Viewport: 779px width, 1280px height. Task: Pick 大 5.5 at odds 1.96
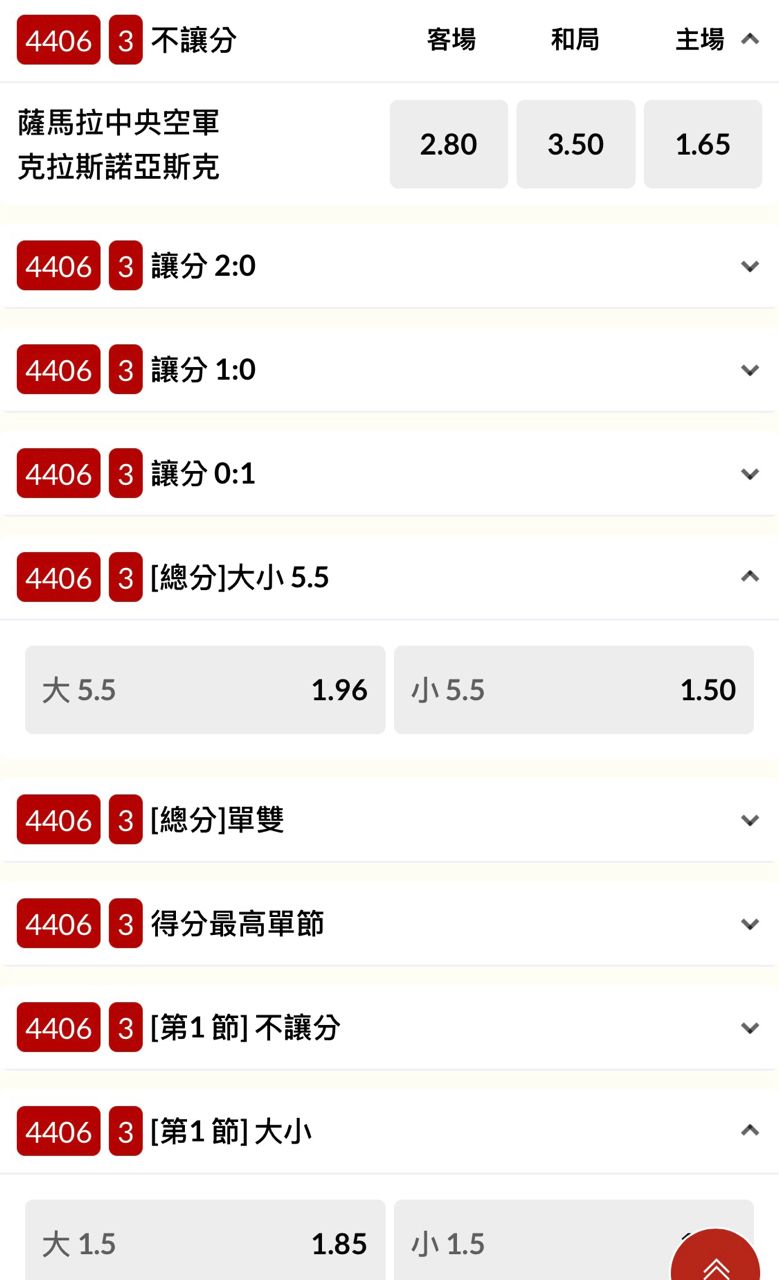click(x=205, y=690)
